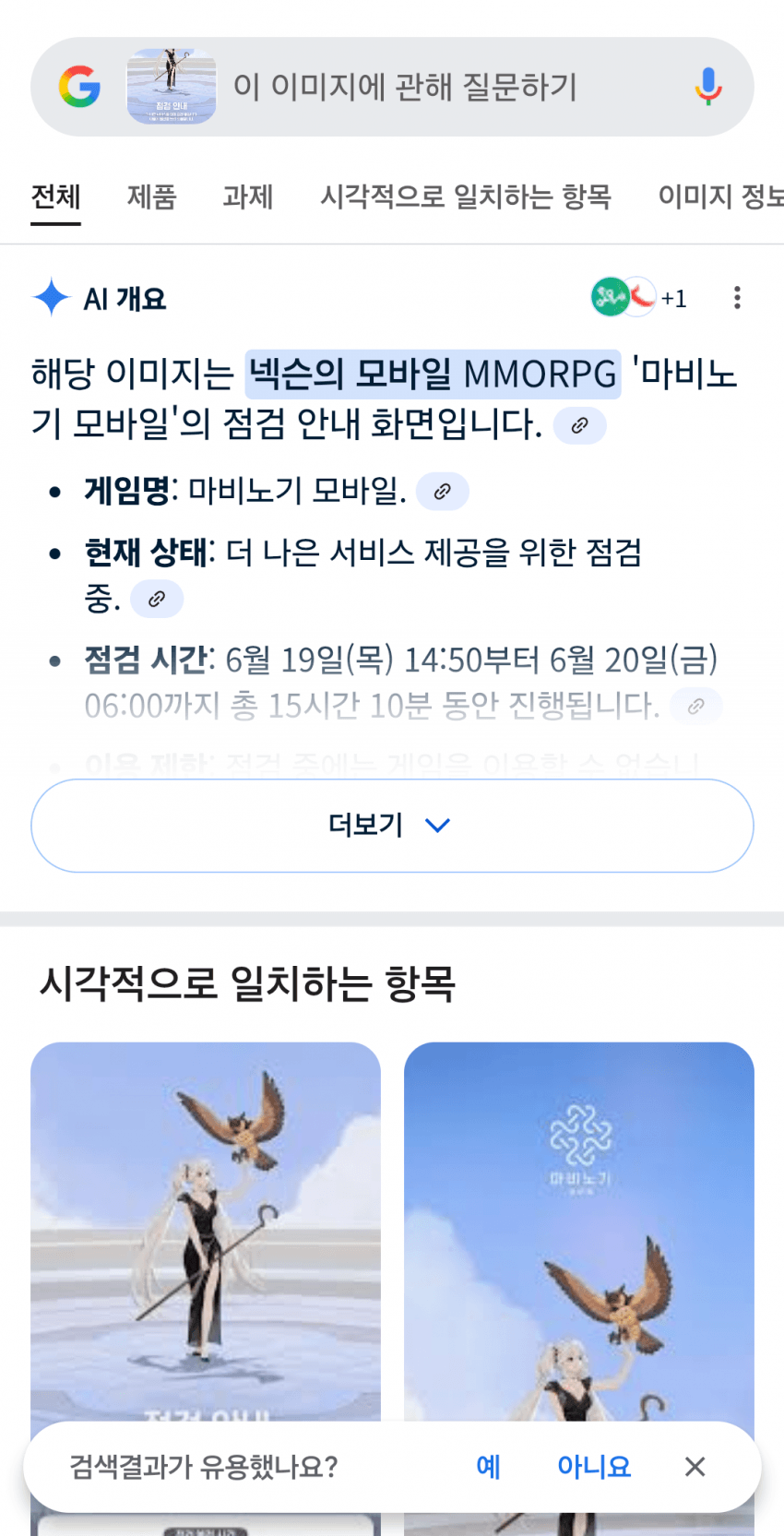
Task: View the AI overview source icons (+1)
Action: (638, 298)
